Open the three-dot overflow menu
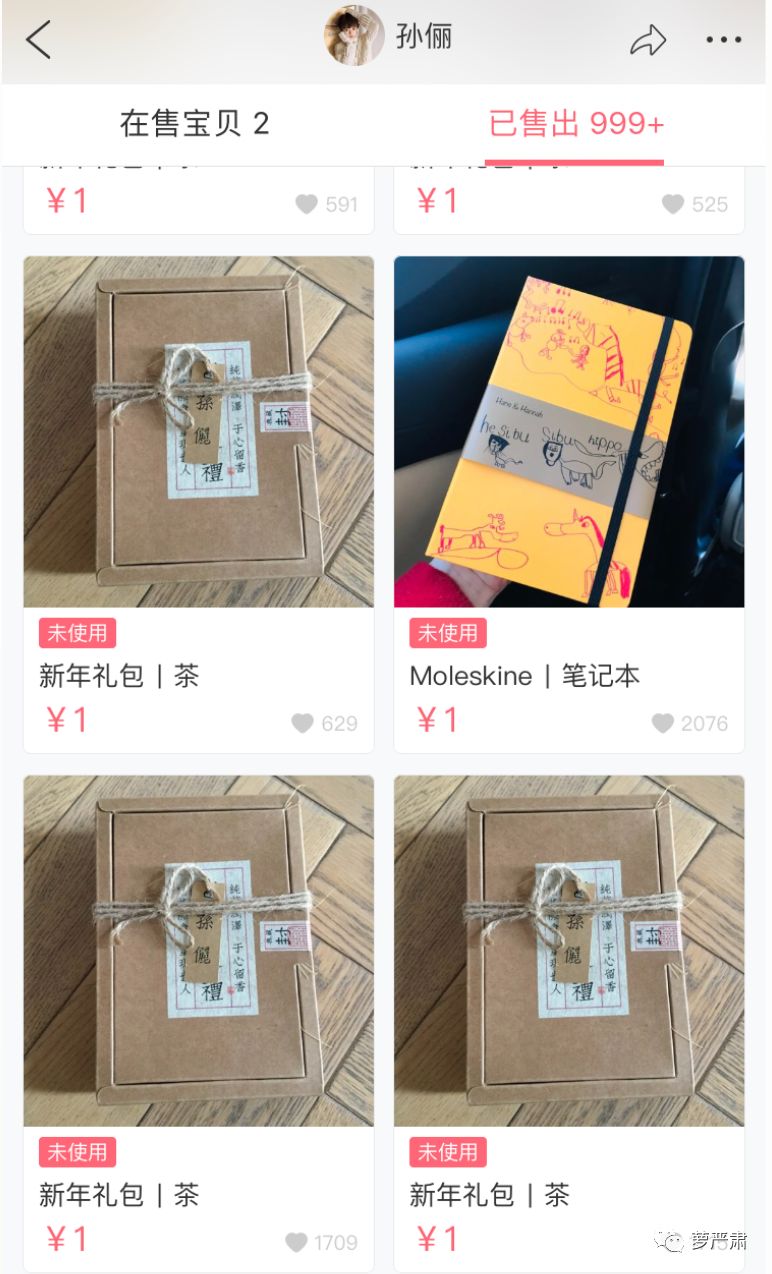772x1274 pixels. tap(723, 40)
